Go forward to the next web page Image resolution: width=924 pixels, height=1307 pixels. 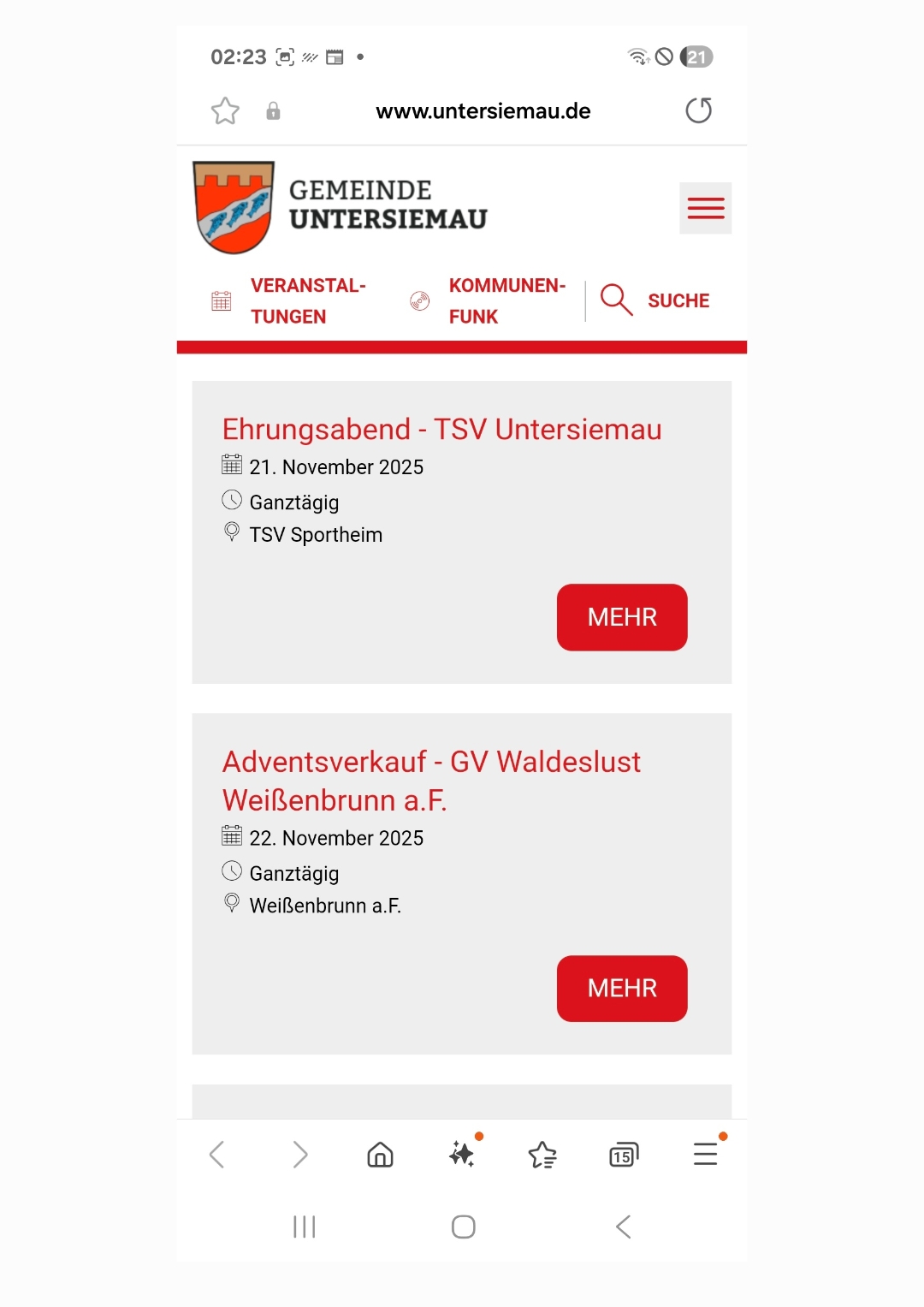click(x=299, y=1155)
